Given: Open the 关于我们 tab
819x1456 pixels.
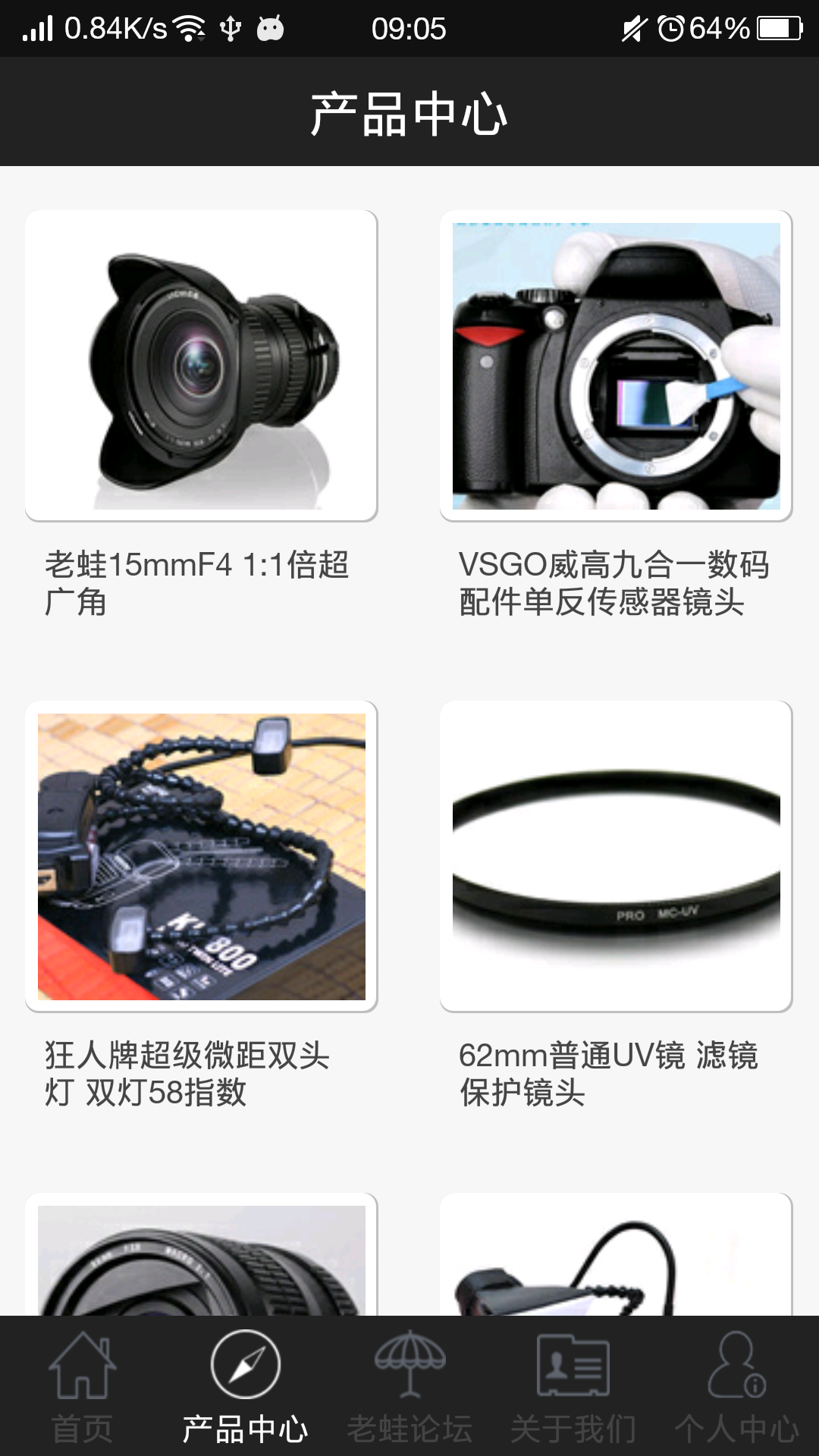Looking at the screenshot, I should point(573,1386).
